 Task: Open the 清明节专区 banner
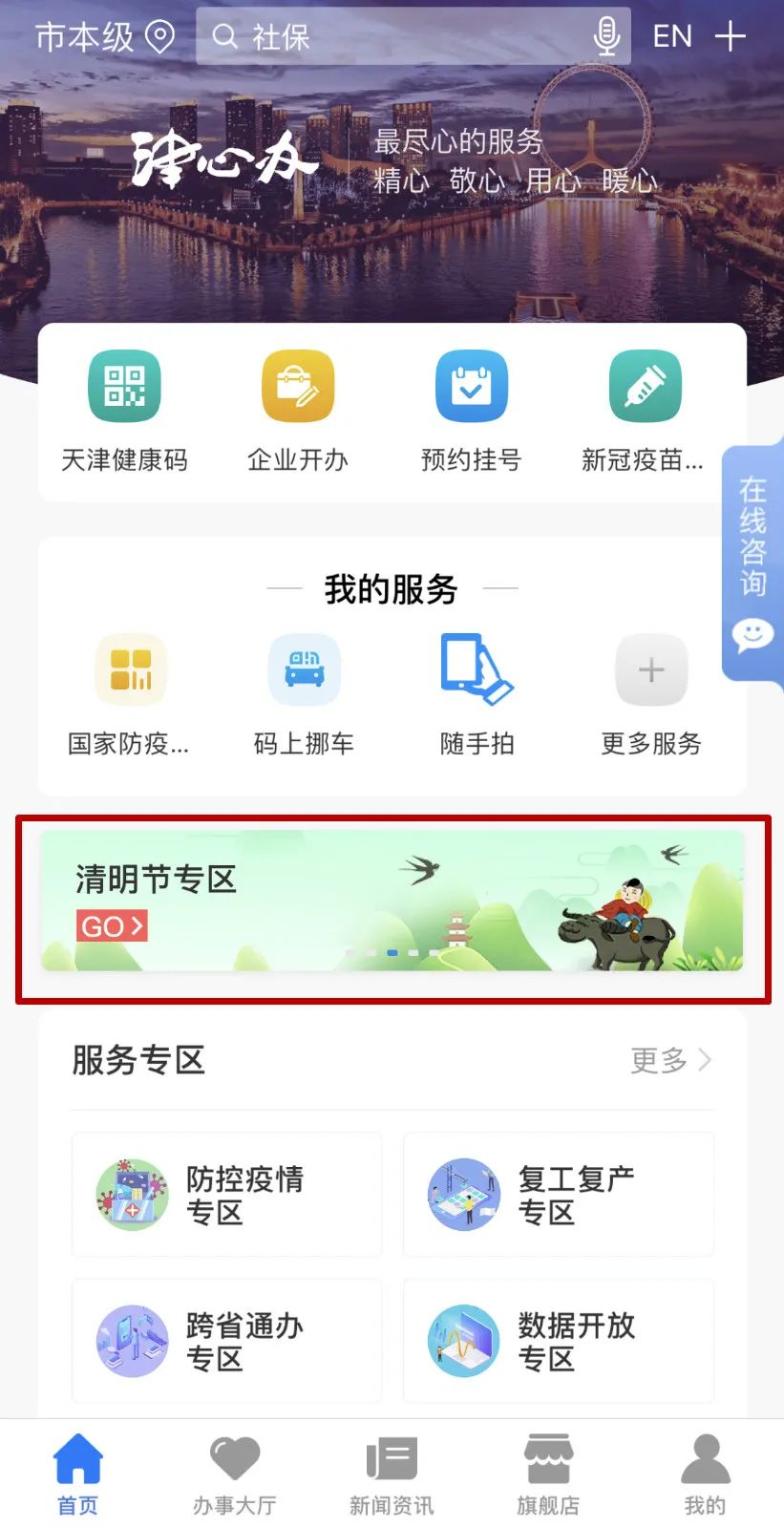tap(392, 901)
